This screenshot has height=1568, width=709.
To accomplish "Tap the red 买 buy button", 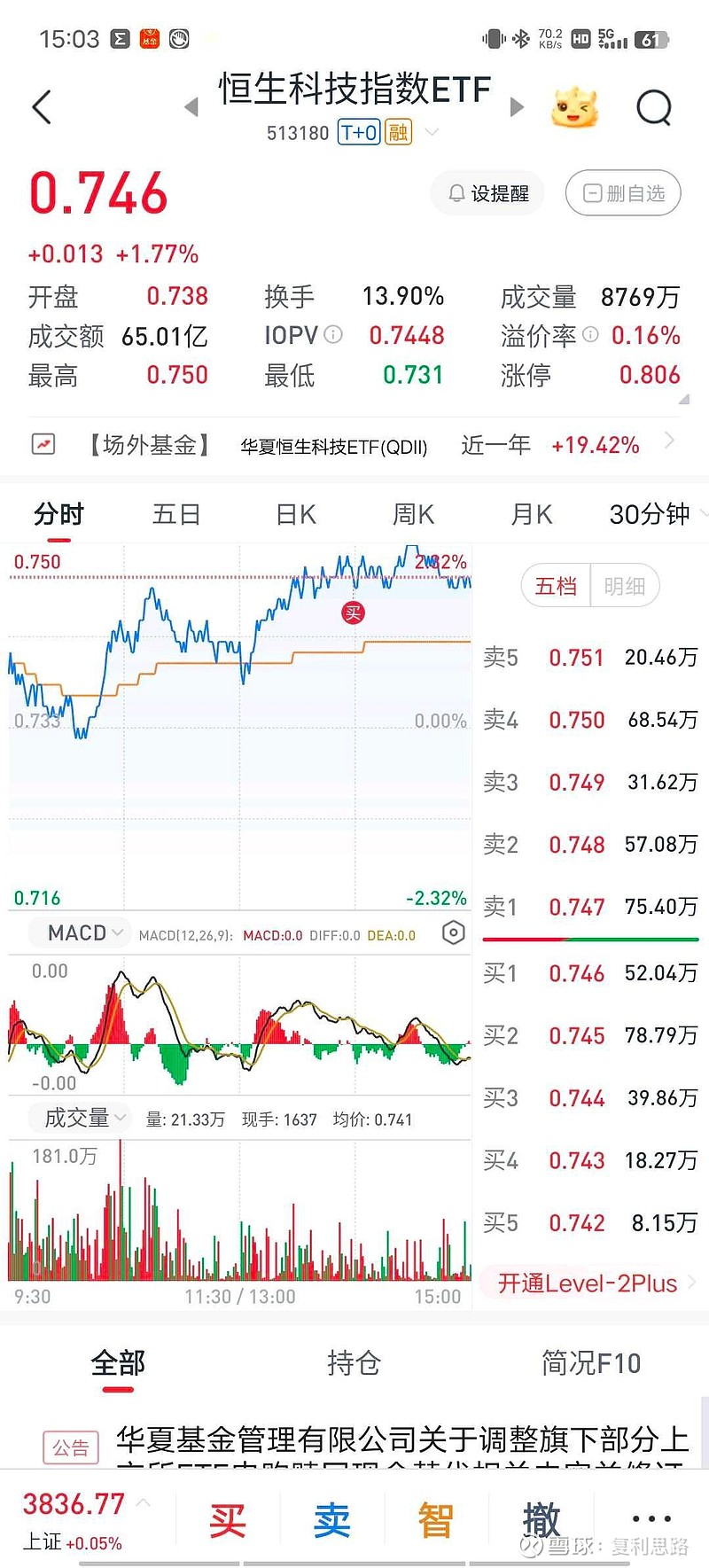I will (228, 1518).
